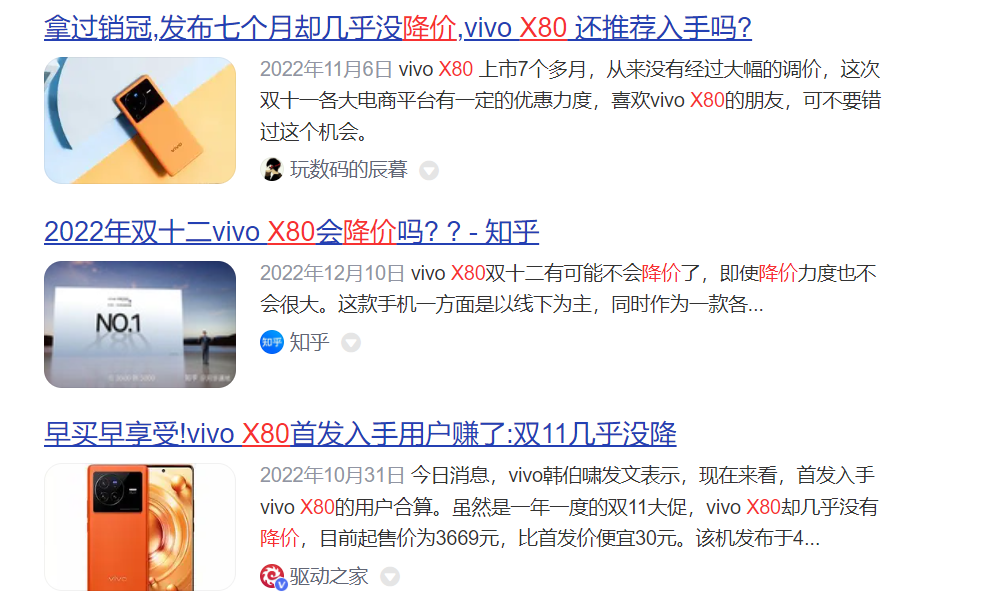
Task: Tap the NO.1 presentation thumbnail
Action: pos(140,324)
